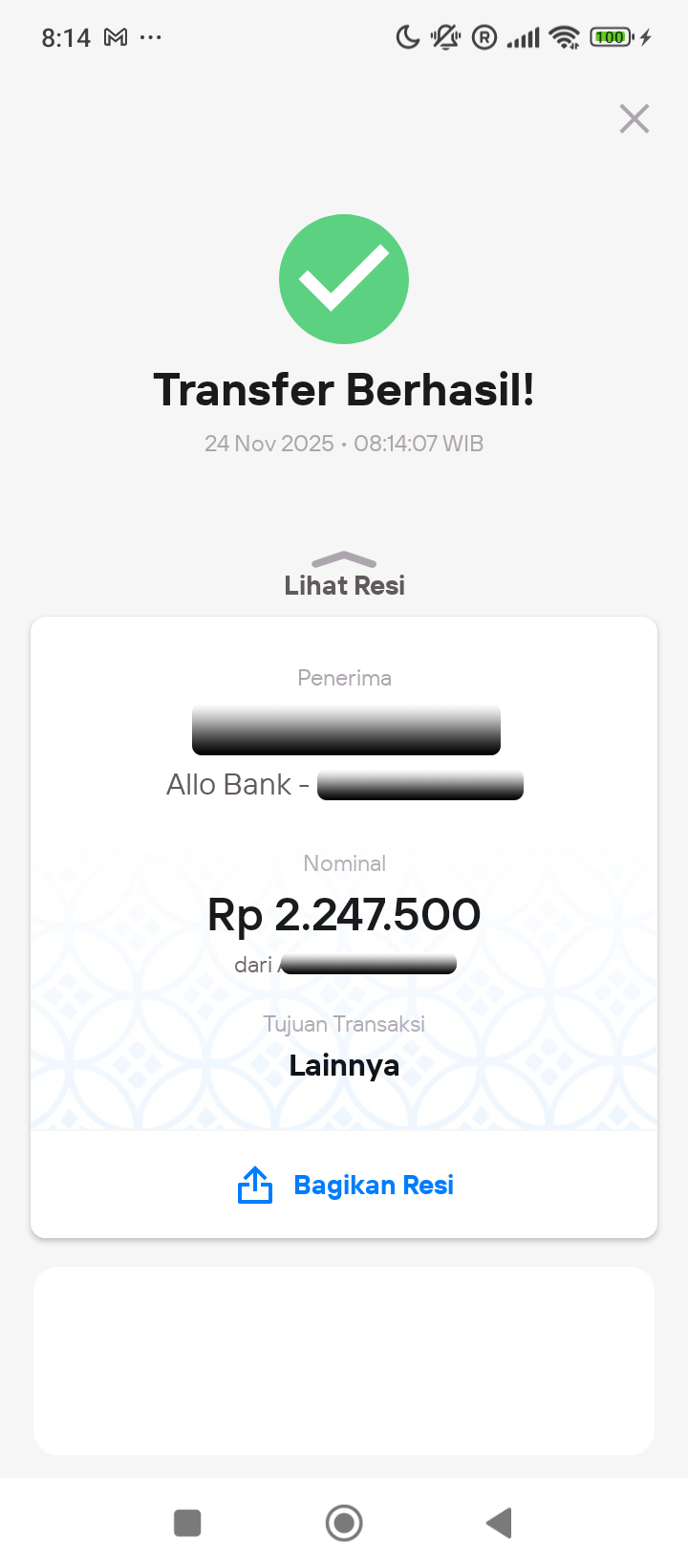
Task: Expand the Lihat Resi section
Action: click(344, 575)
